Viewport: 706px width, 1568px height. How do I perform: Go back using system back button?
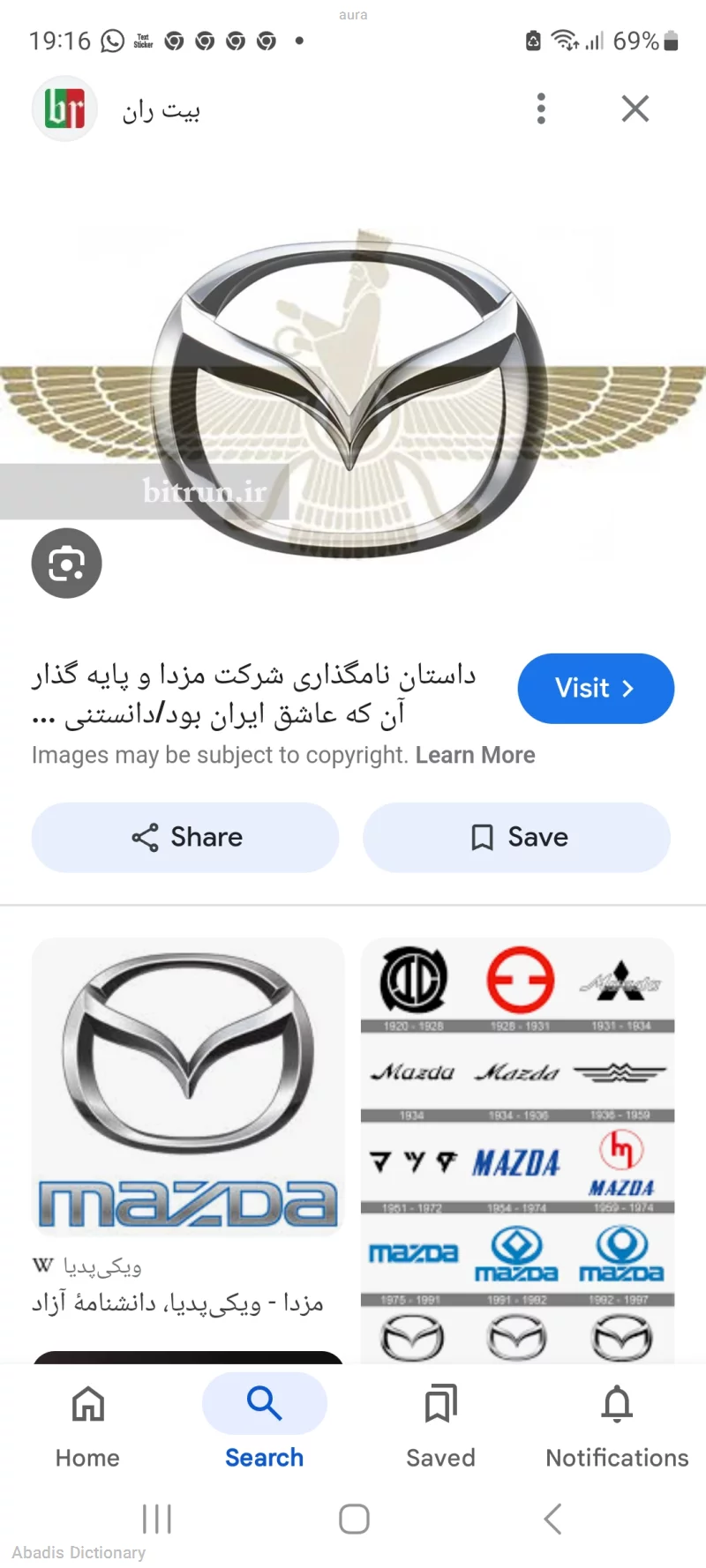pyautogui.click(x=553, y=1519)
